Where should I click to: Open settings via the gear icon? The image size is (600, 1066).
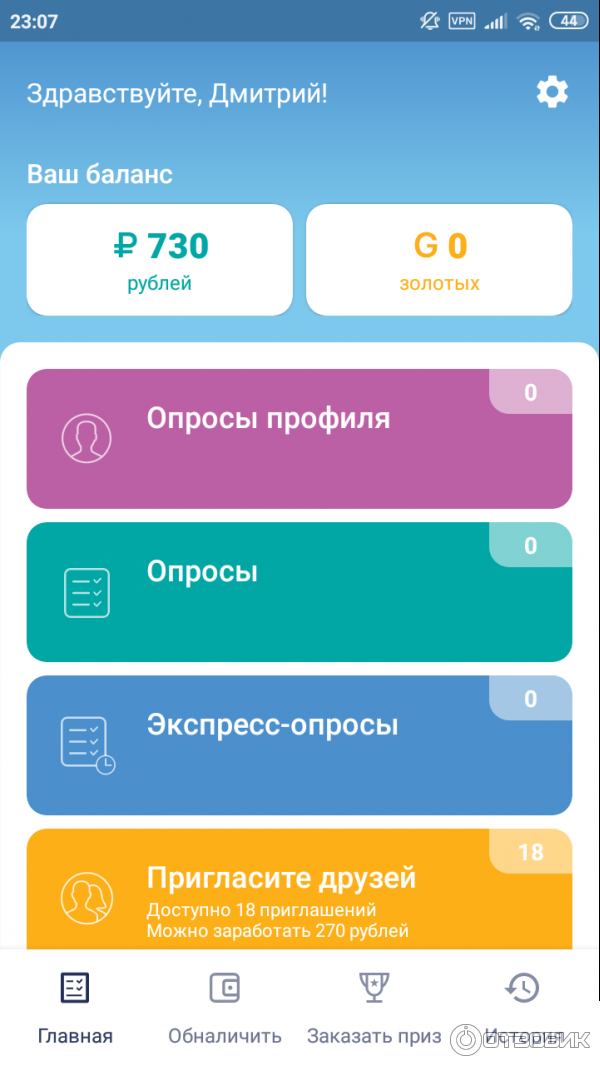click(x=552, y=93)
